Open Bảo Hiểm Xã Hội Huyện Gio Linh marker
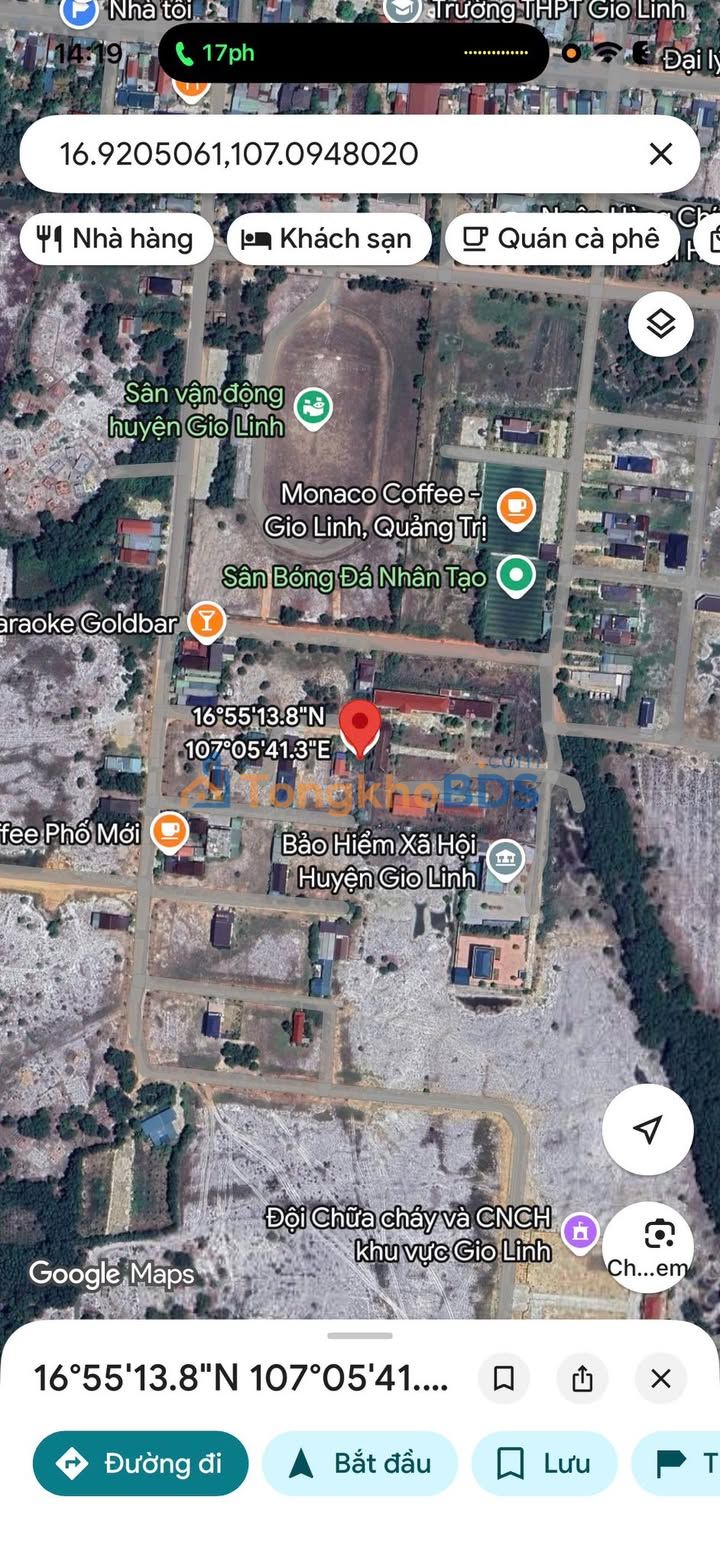 tap(506, 860)
